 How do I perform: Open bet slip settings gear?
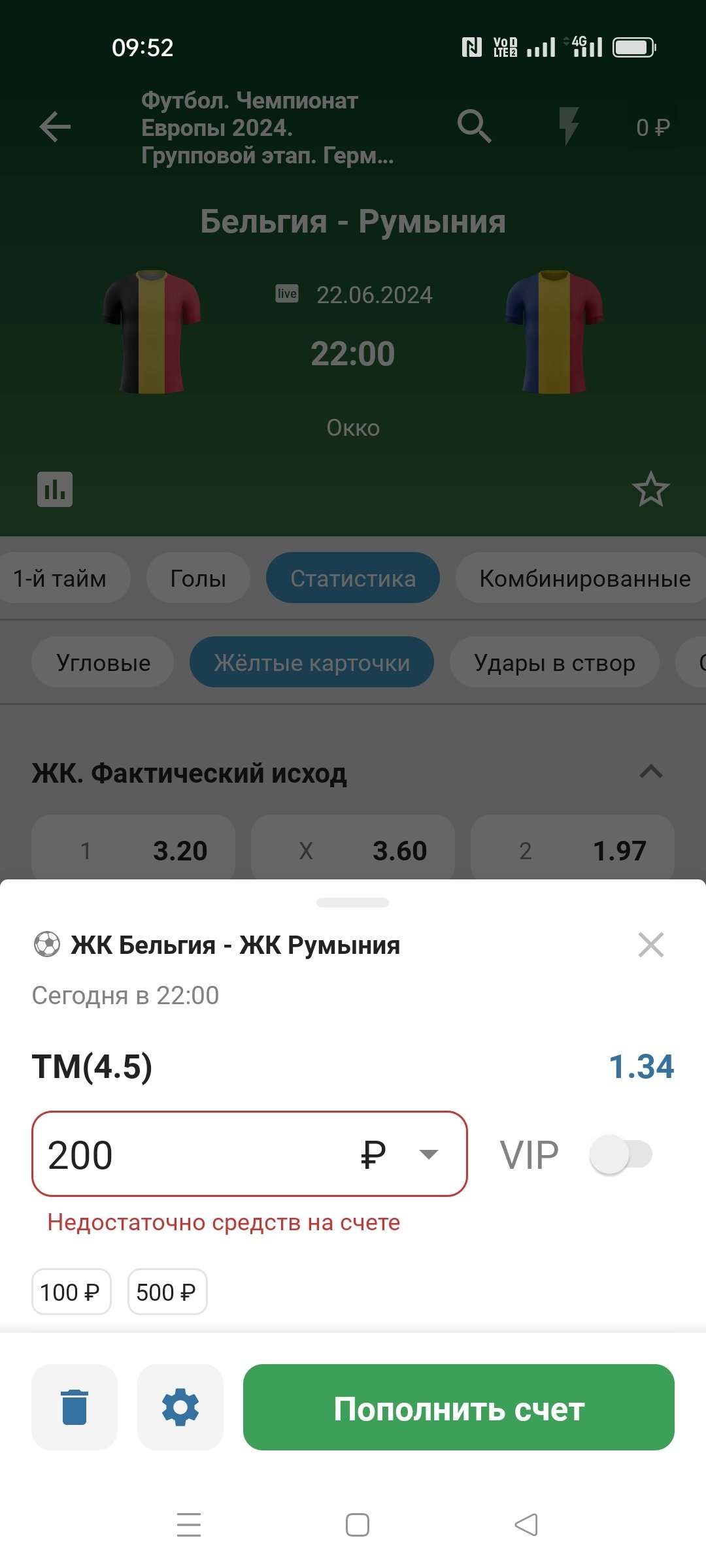click(x=180, y=1407)
